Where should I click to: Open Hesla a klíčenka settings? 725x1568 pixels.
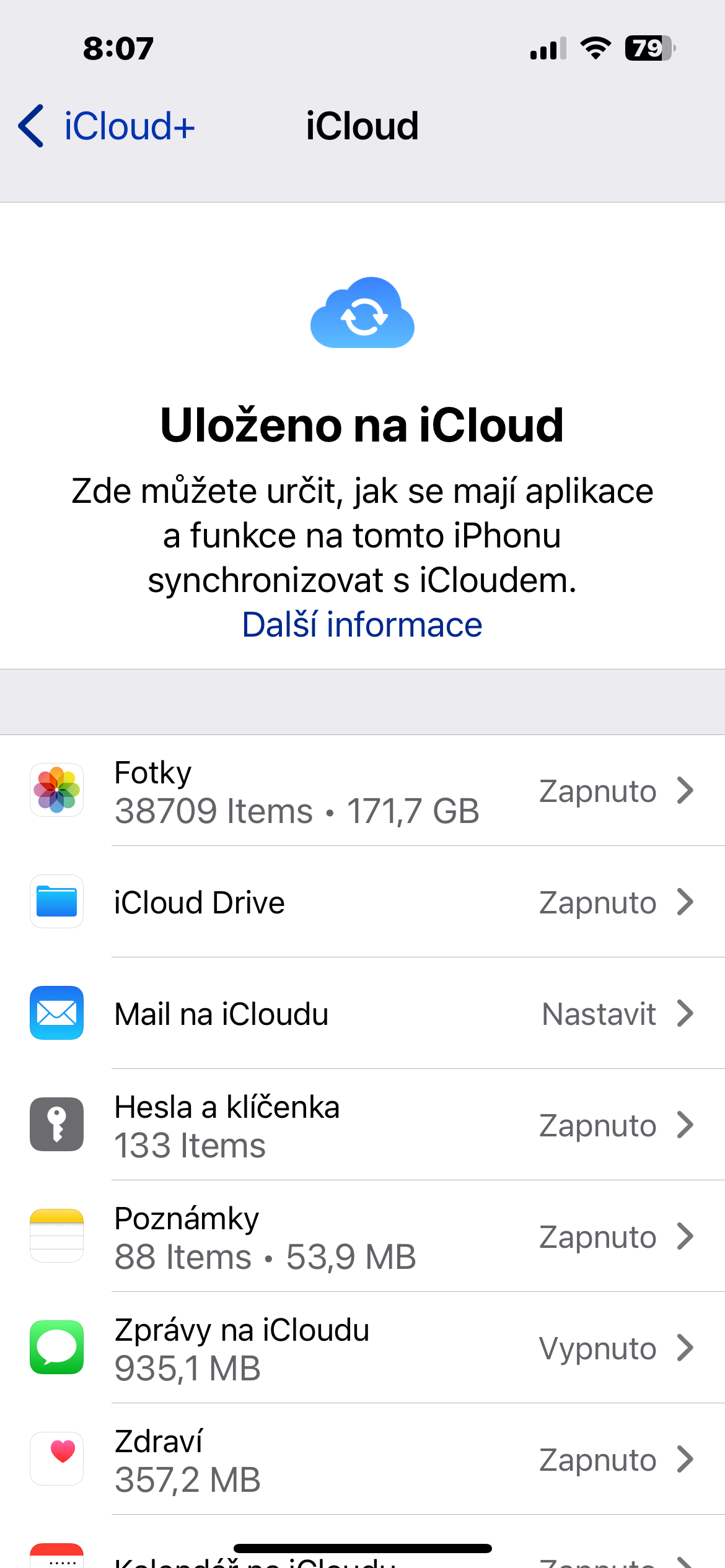point(362,1125)
